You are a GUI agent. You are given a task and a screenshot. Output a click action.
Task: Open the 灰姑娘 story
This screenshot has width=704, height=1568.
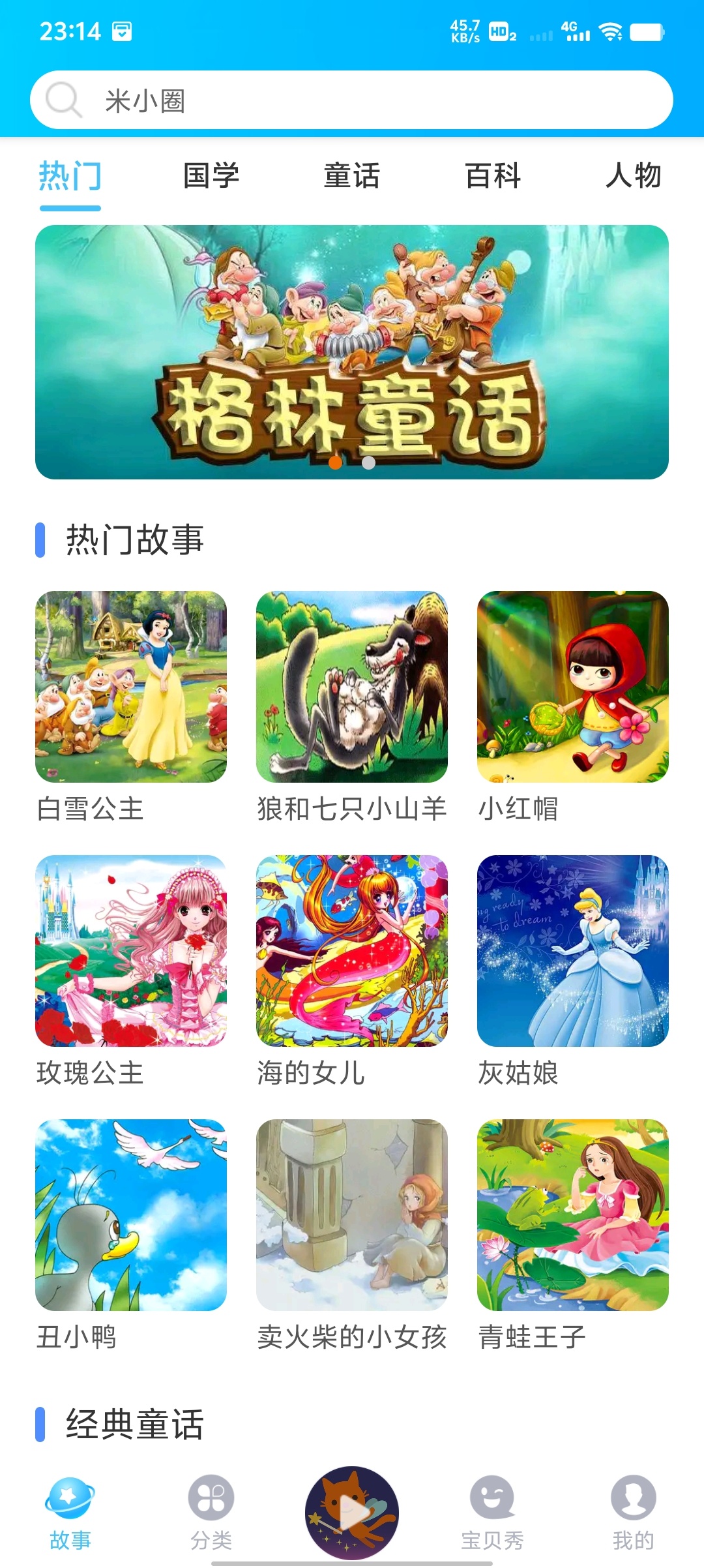pos(574,949)
